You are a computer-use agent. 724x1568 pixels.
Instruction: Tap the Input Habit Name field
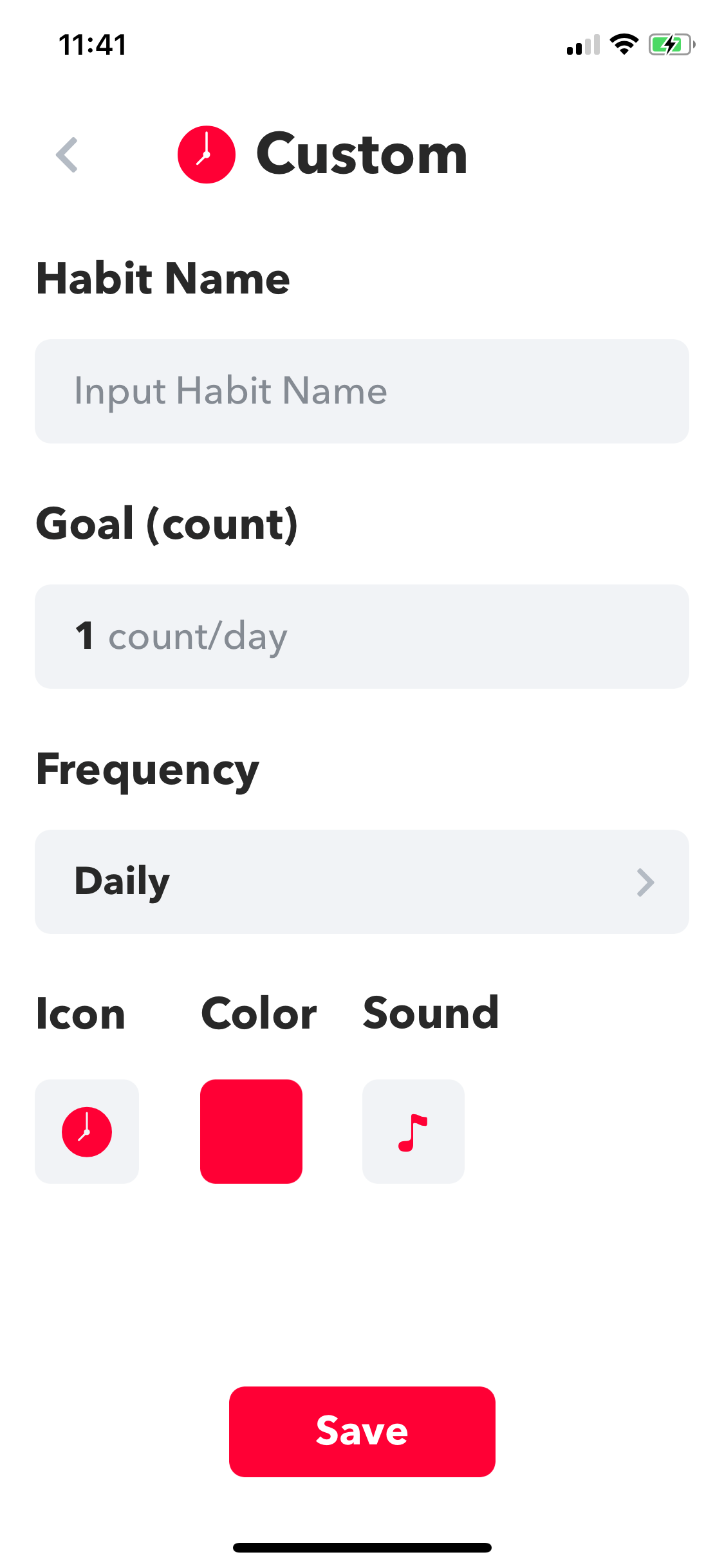(x=362, y=391)
